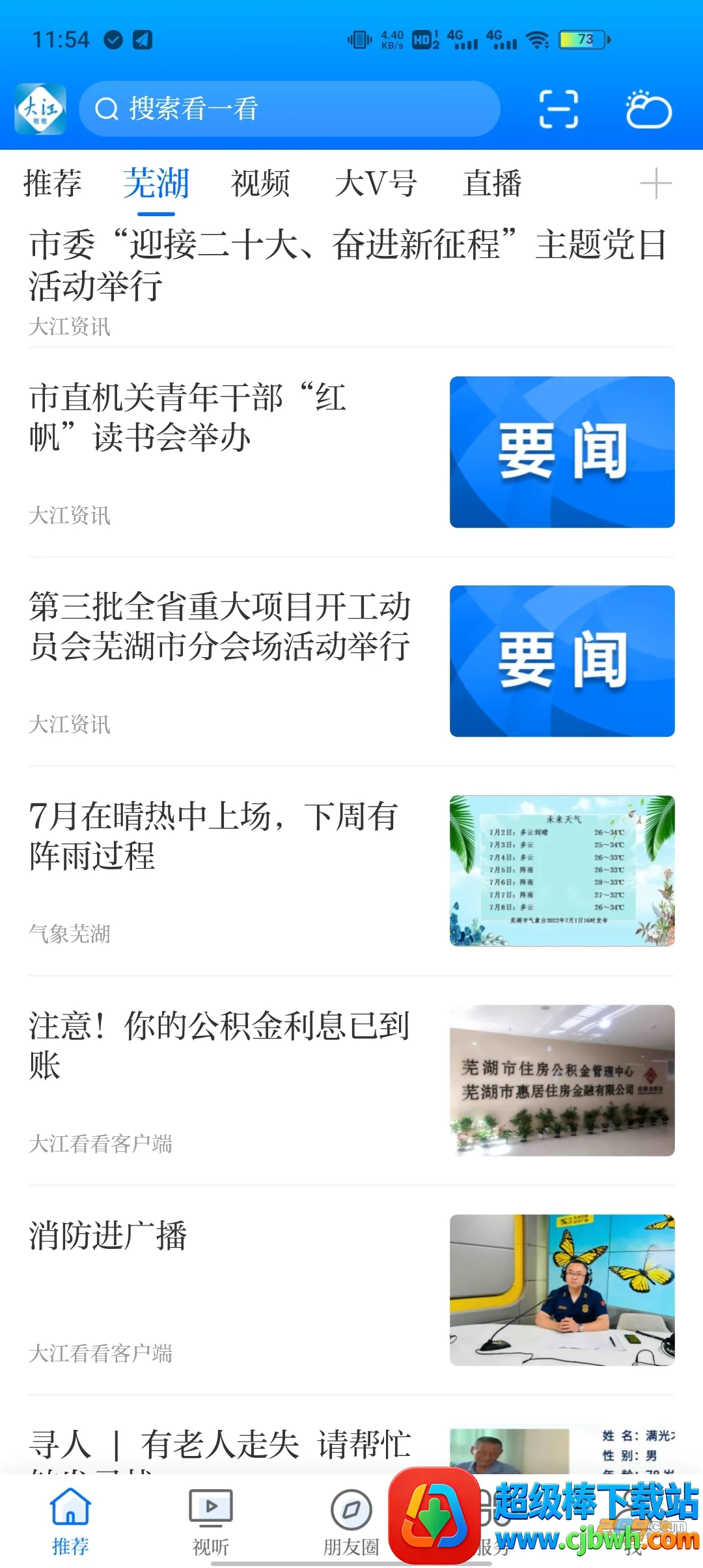
Task: Add channels with the plus icon
Action: 655,183
